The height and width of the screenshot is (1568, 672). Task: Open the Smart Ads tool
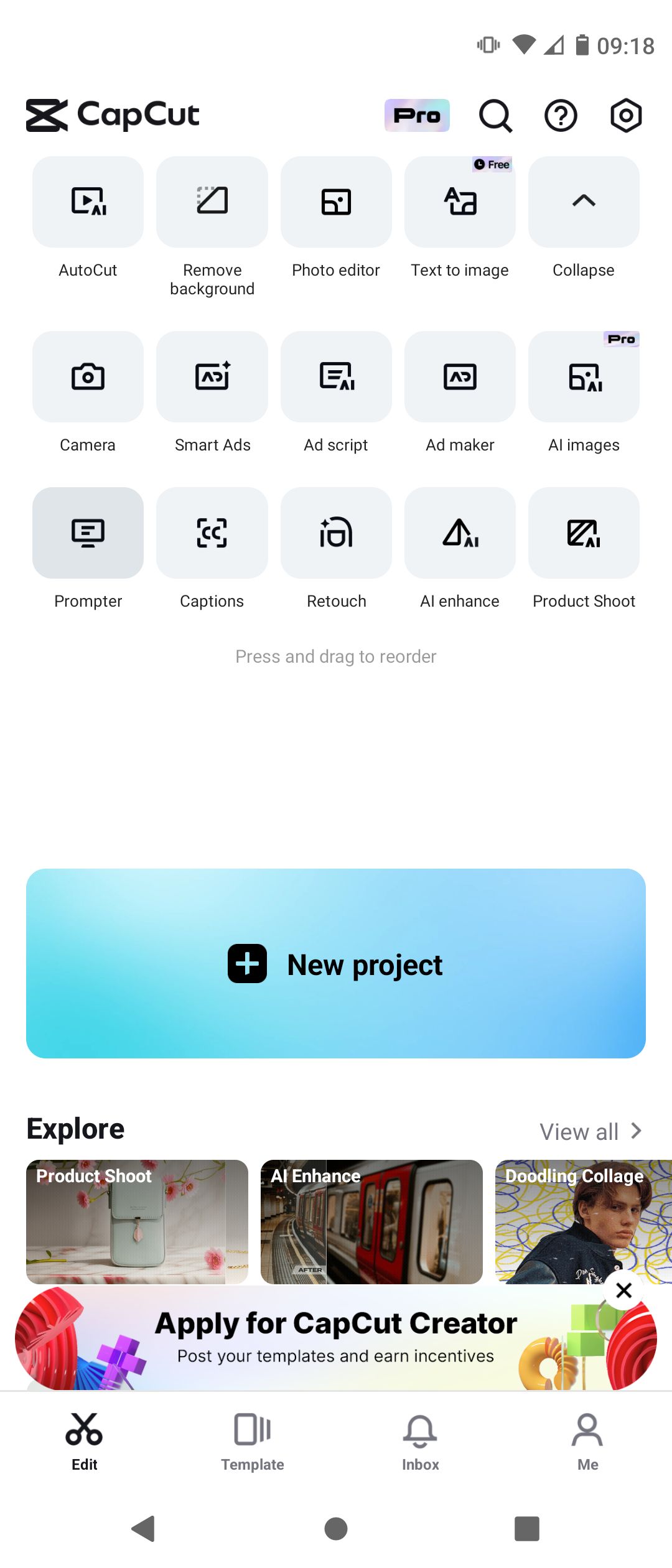point(212,377)
